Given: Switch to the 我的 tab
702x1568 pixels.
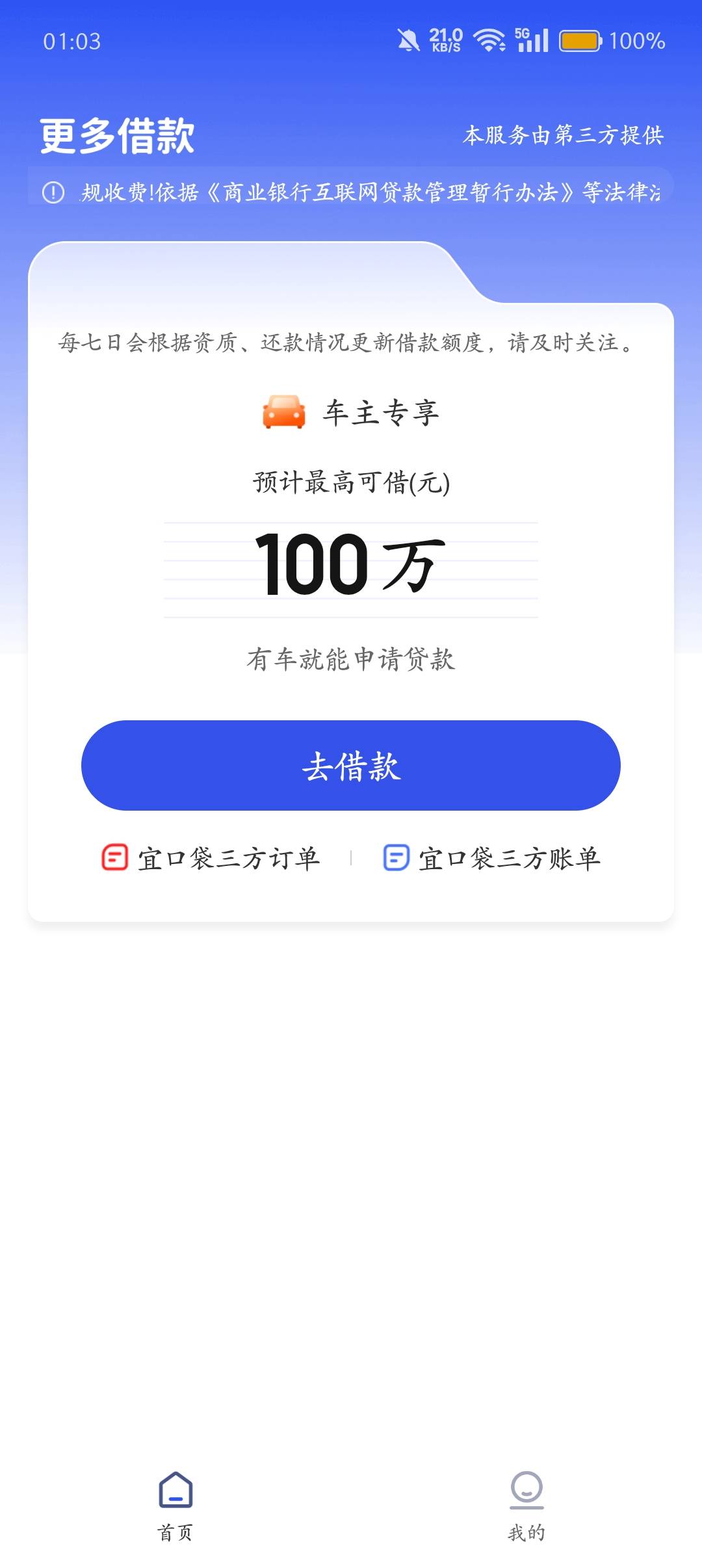Looking at the screenshot, I should (x=526, y=1507).
